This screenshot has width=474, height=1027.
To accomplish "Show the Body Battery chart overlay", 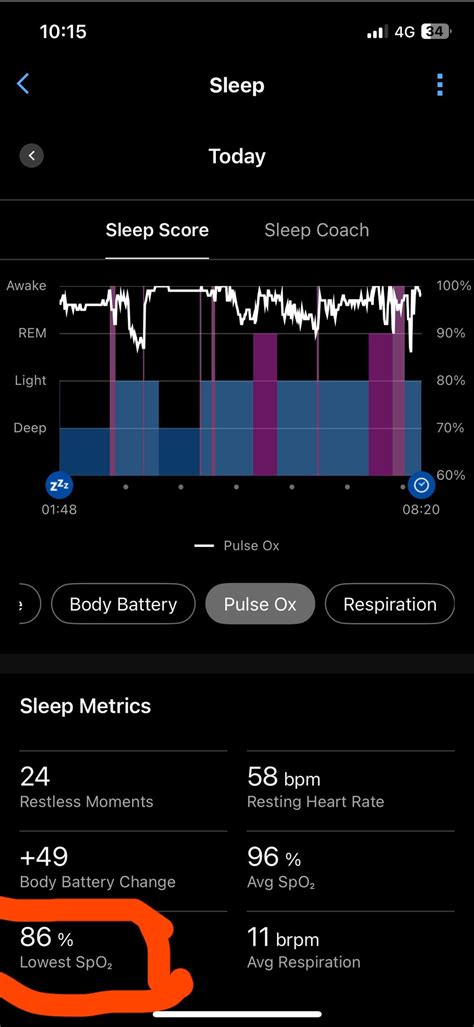I will 123,603.
